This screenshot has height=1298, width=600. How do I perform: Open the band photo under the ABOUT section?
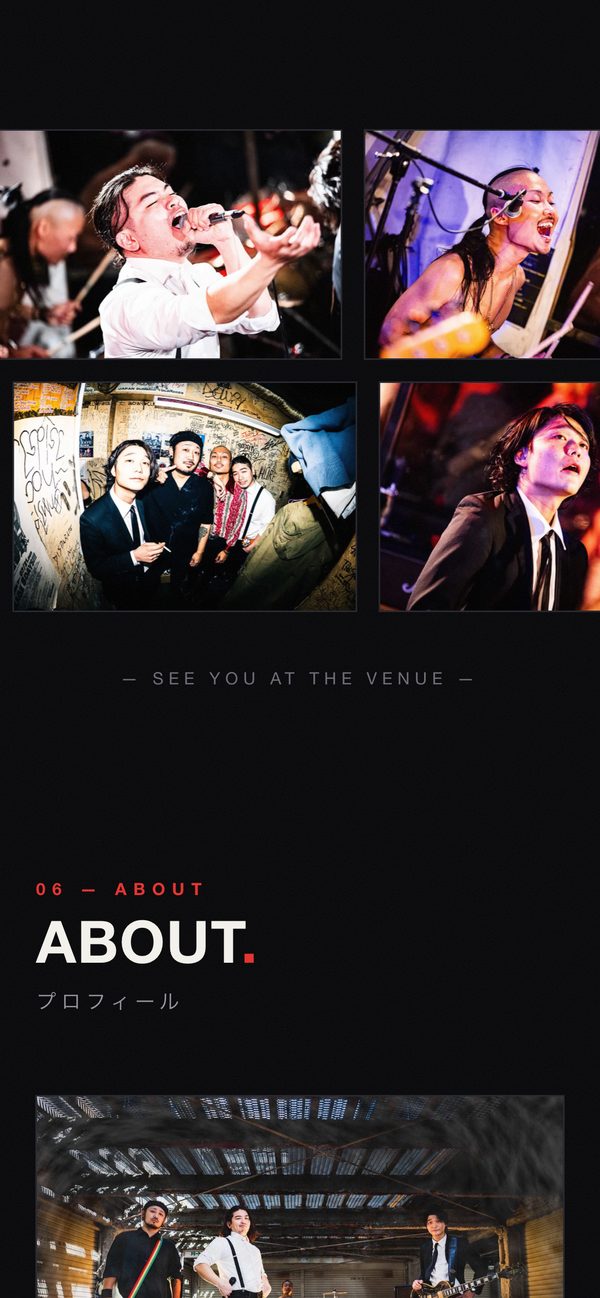click(x=300, y=1197)
